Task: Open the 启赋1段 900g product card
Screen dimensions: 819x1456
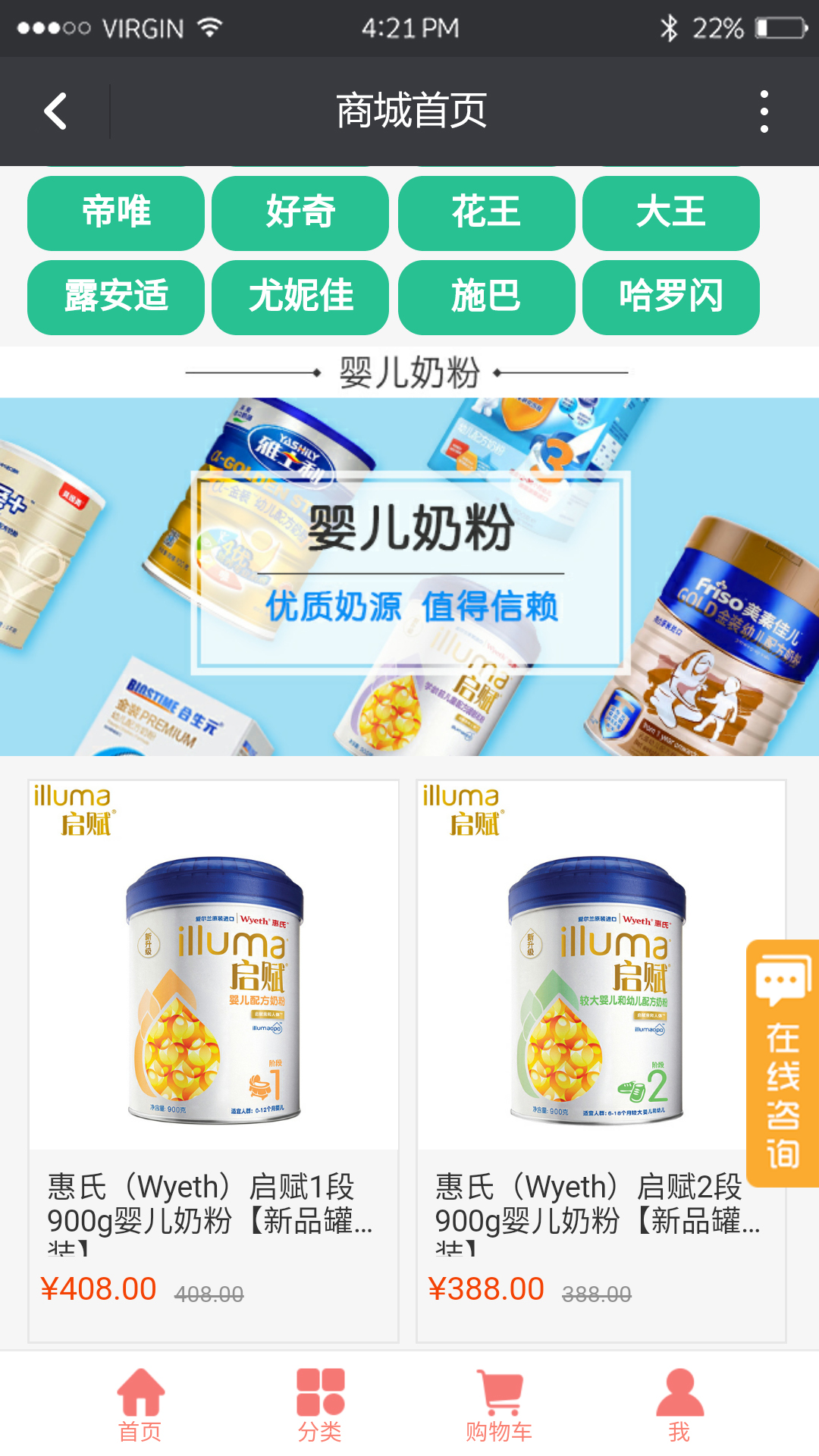Action: coord(214,1060)
